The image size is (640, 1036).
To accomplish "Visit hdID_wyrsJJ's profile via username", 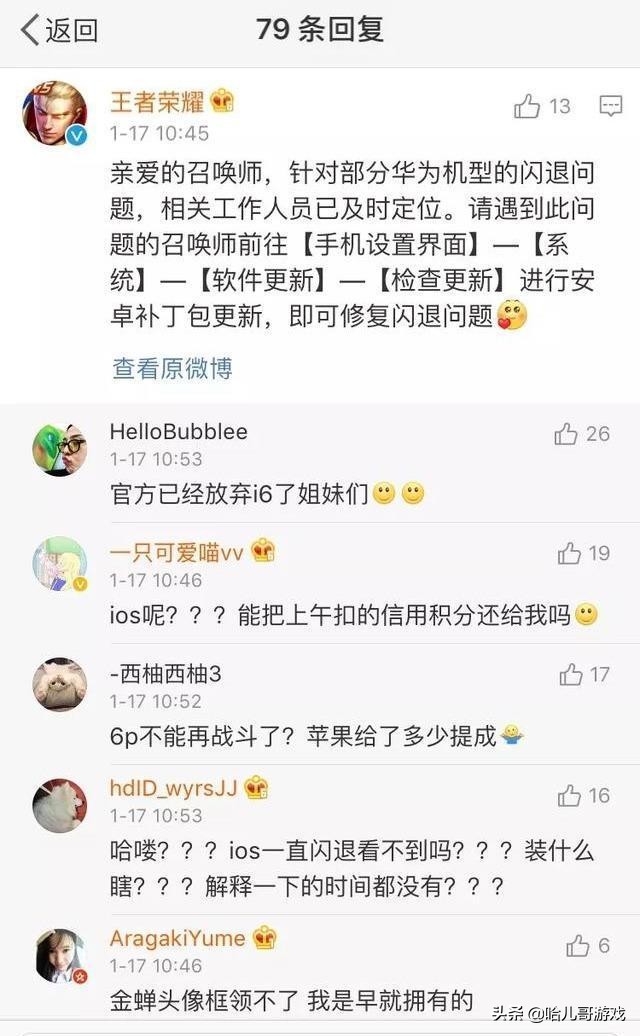I will pyautogui.click(x=173, y=787).
